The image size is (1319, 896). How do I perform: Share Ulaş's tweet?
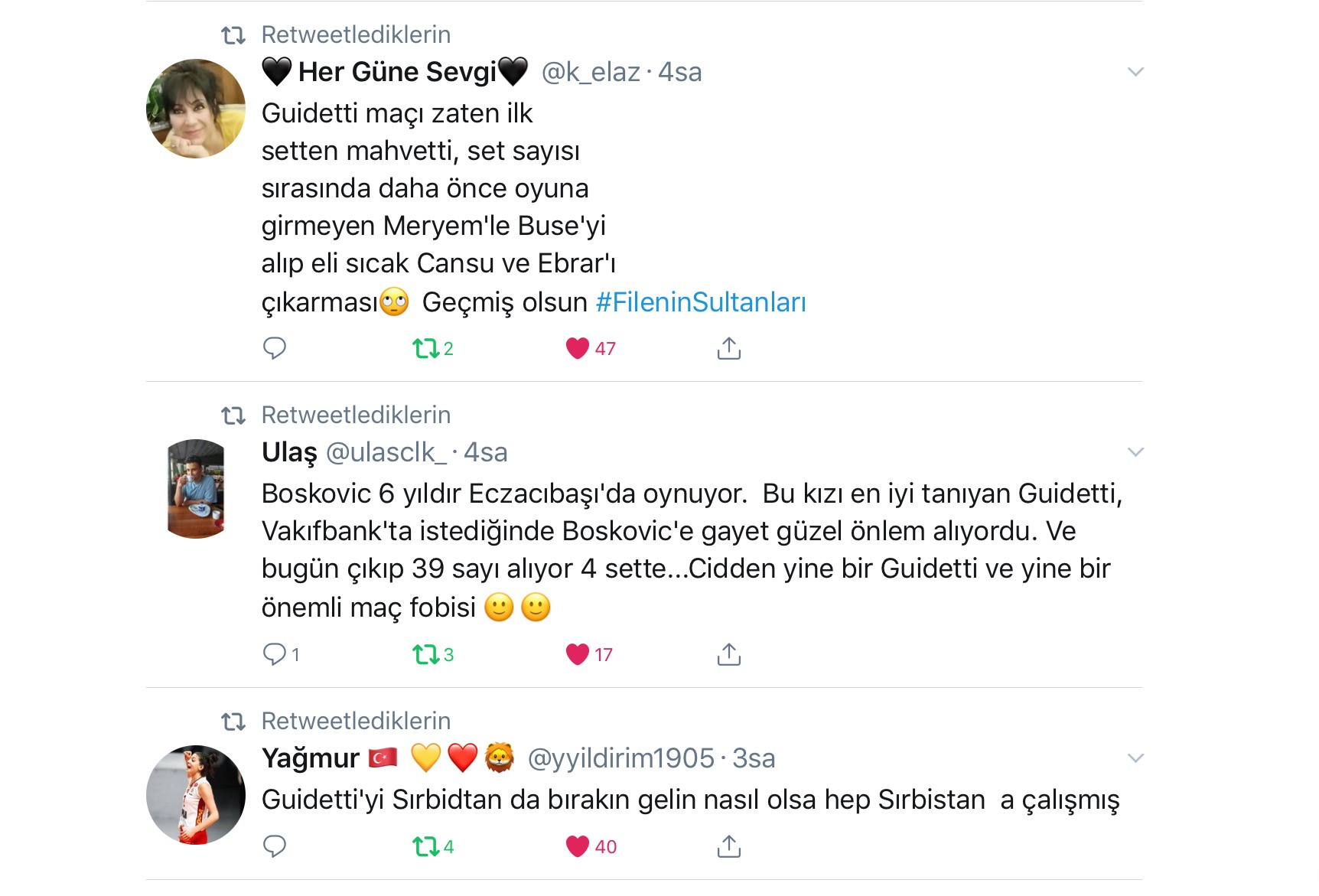coord(728,655)
